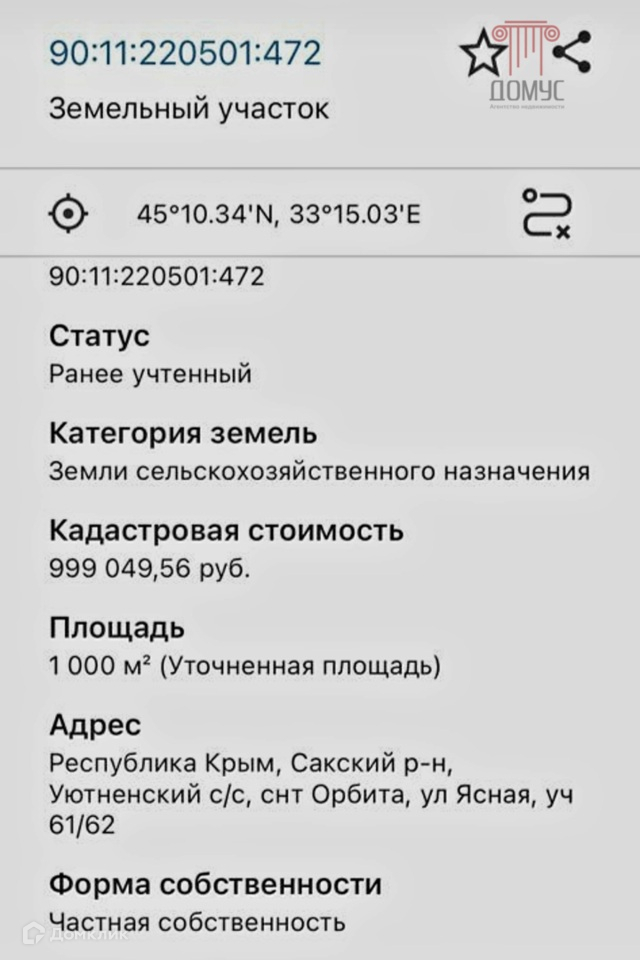Share the land plot details
This screenshot has width=640, height=960.
[x=571, y=51]
